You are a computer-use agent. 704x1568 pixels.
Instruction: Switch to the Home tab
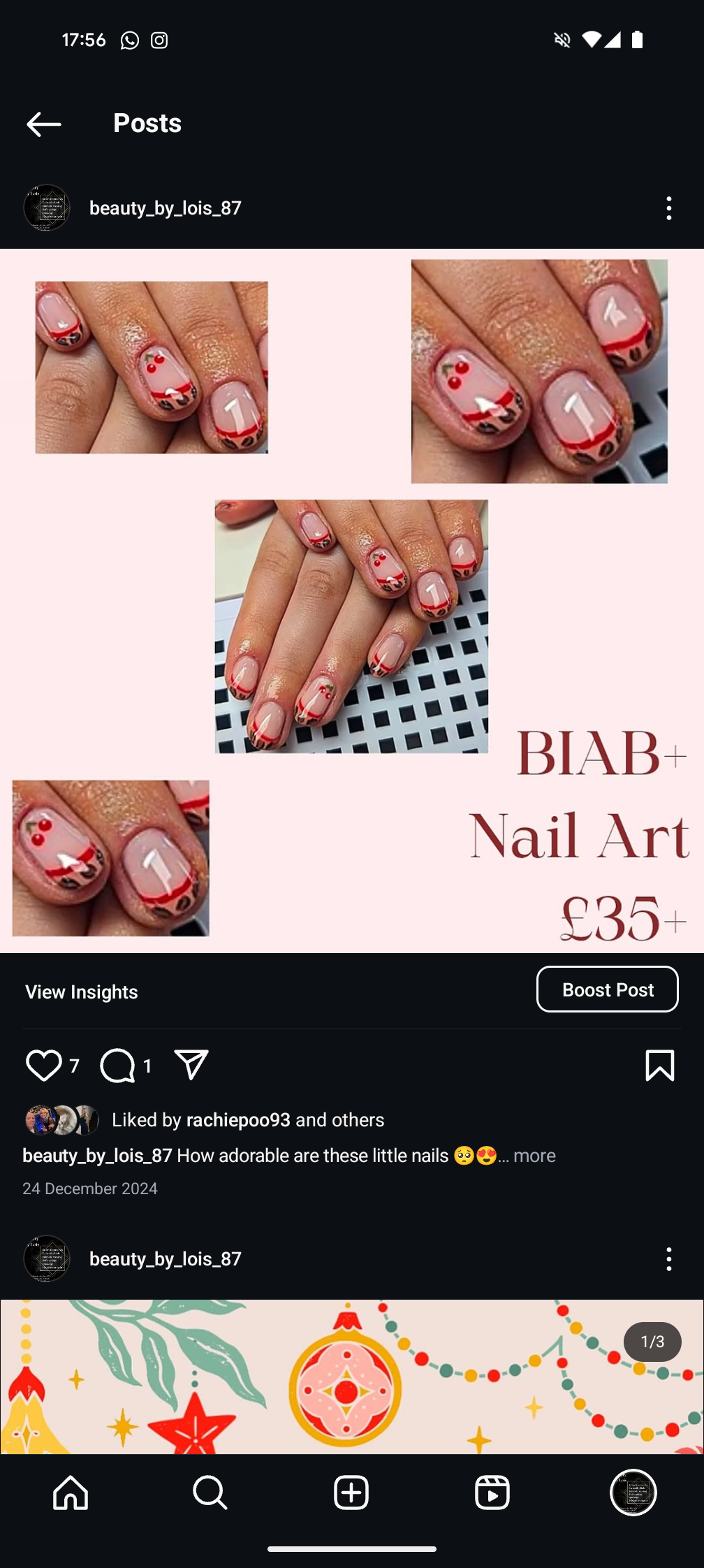point(71,1493)
